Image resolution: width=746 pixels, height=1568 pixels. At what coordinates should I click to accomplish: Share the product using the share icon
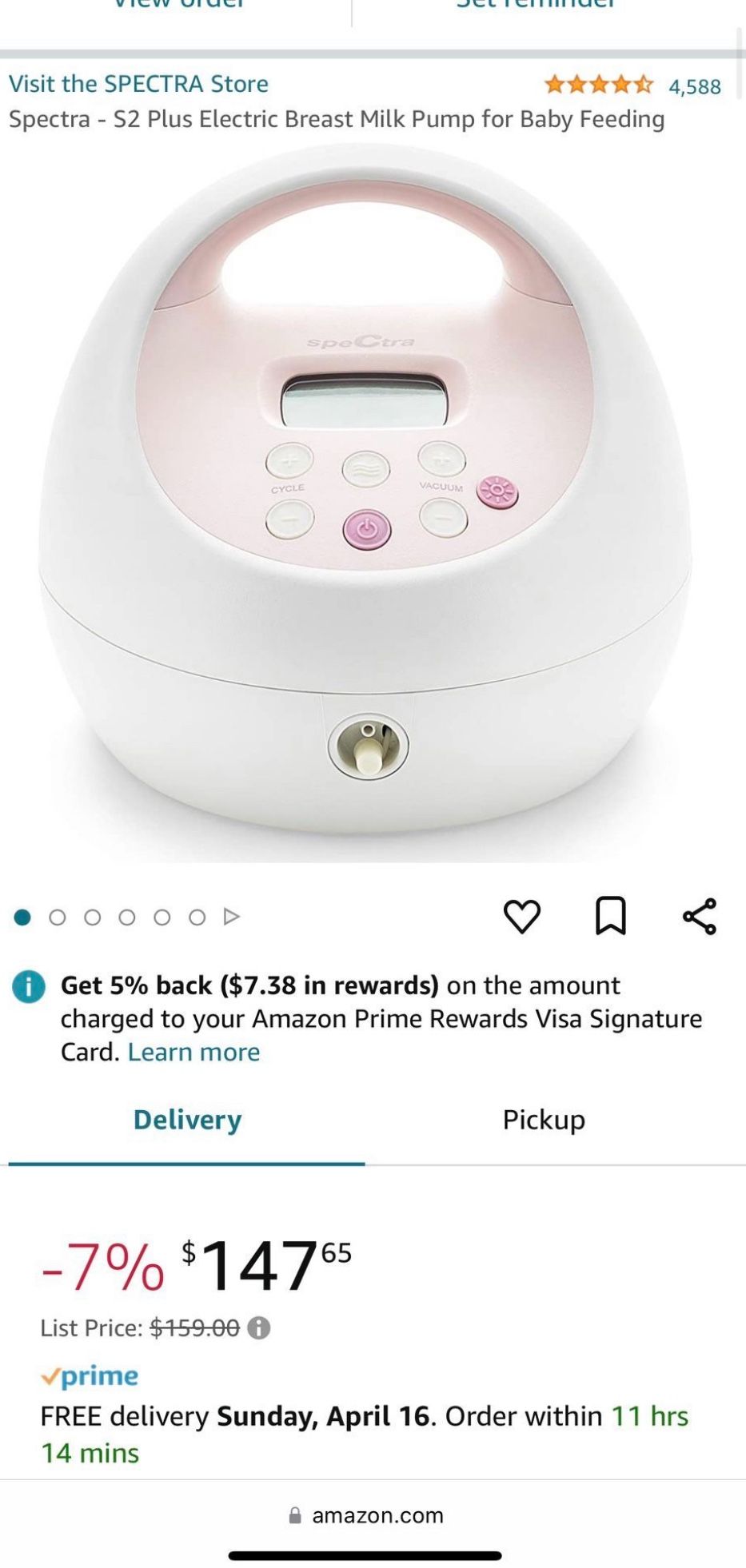[697, 916]
